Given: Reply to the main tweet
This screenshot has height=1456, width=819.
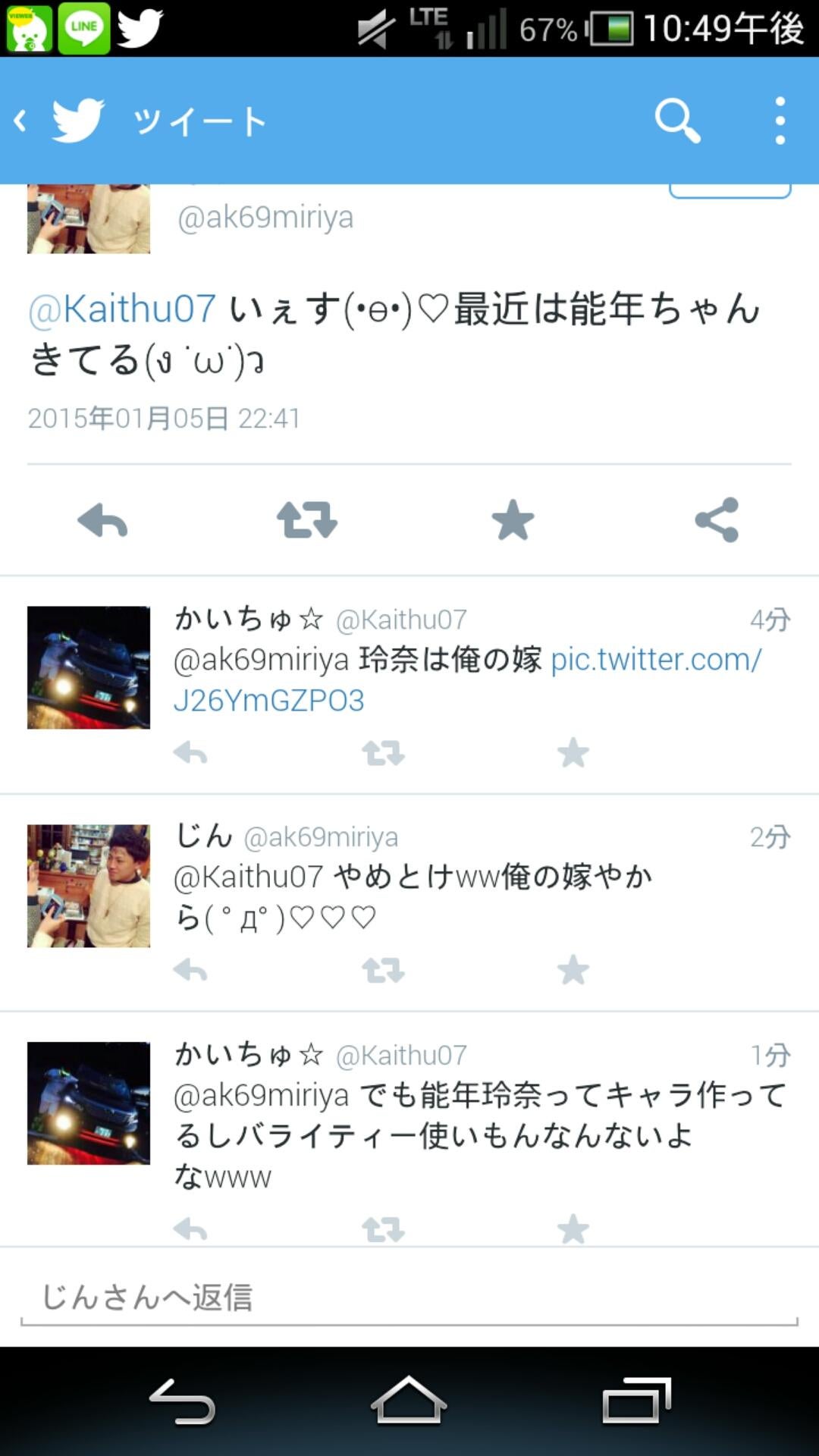Looking at the screenshot, I should [x=102, y=521].
